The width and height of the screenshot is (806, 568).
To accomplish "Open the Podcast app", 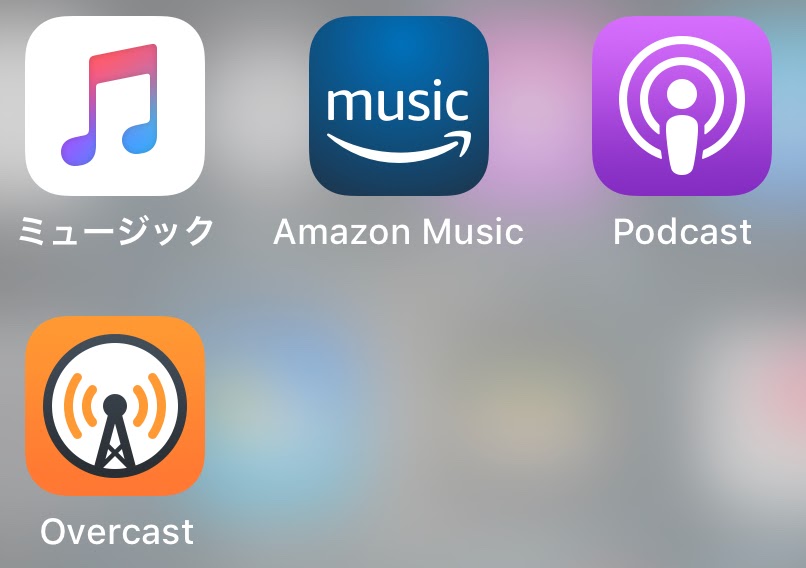I will 682,105.
